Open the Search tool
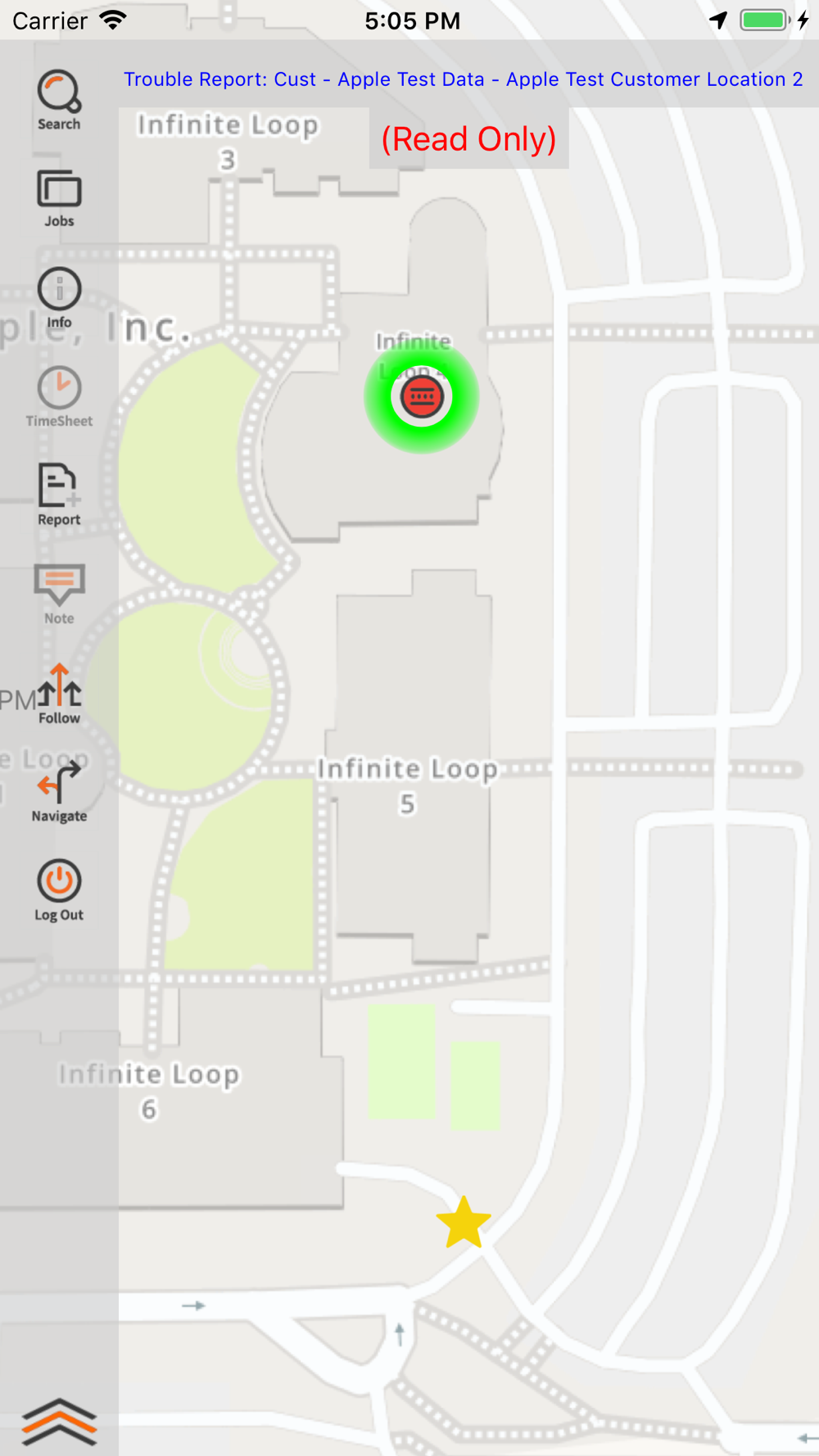This screenshot has width=819, height=1456. (59, 101)
